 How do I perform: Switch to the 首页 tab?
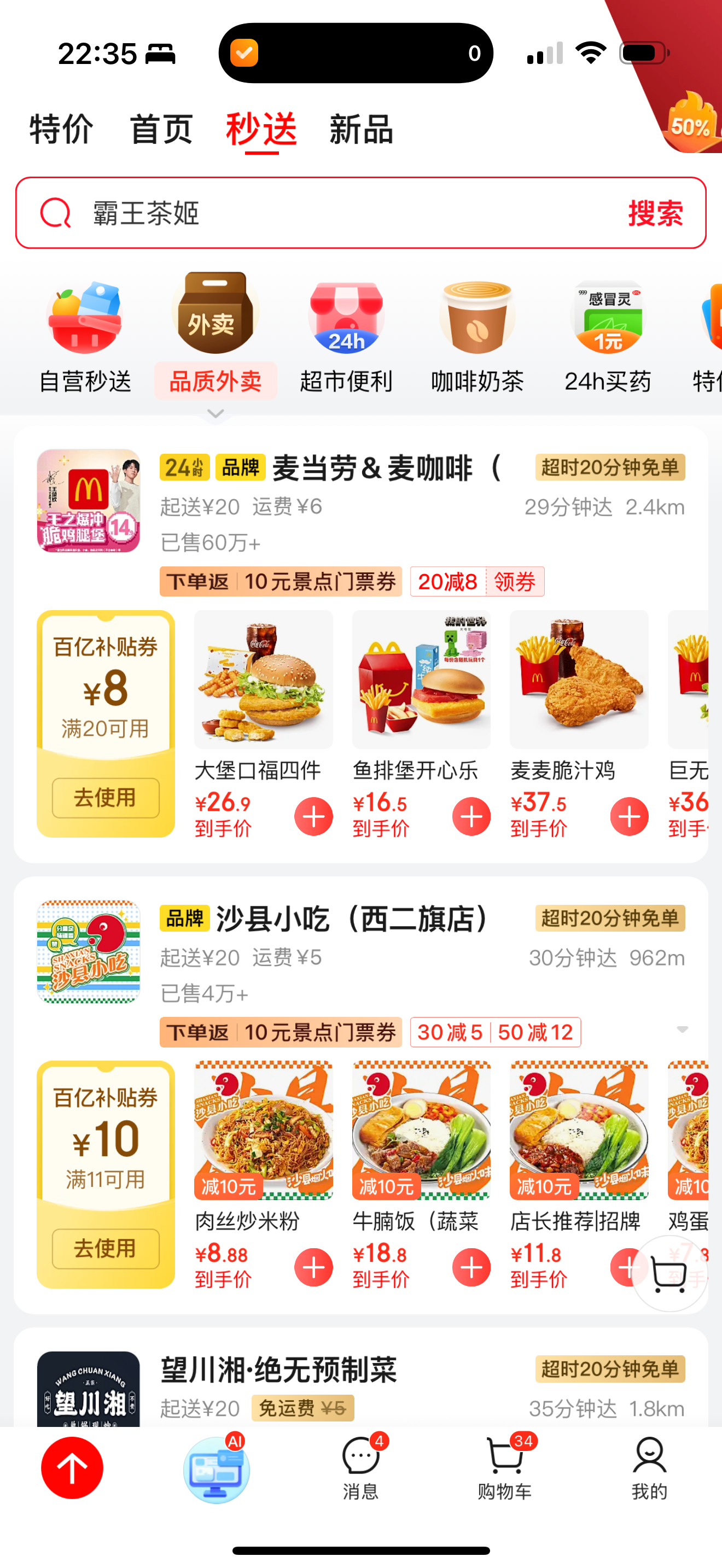click(161, 129)
